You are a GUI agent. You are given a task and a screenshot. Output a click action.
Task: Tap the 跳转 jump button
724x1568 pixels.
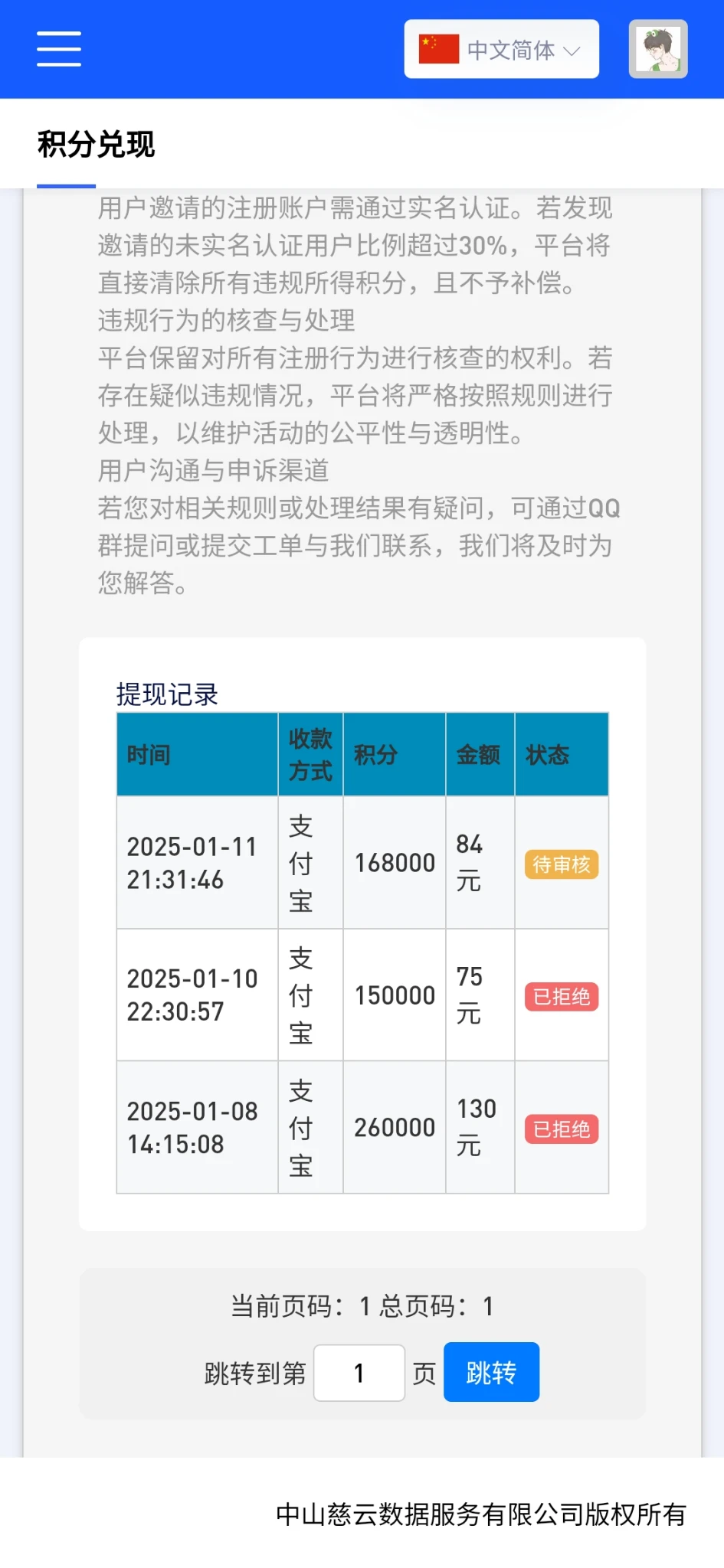pyautogui.click(x=491, y=1372)
